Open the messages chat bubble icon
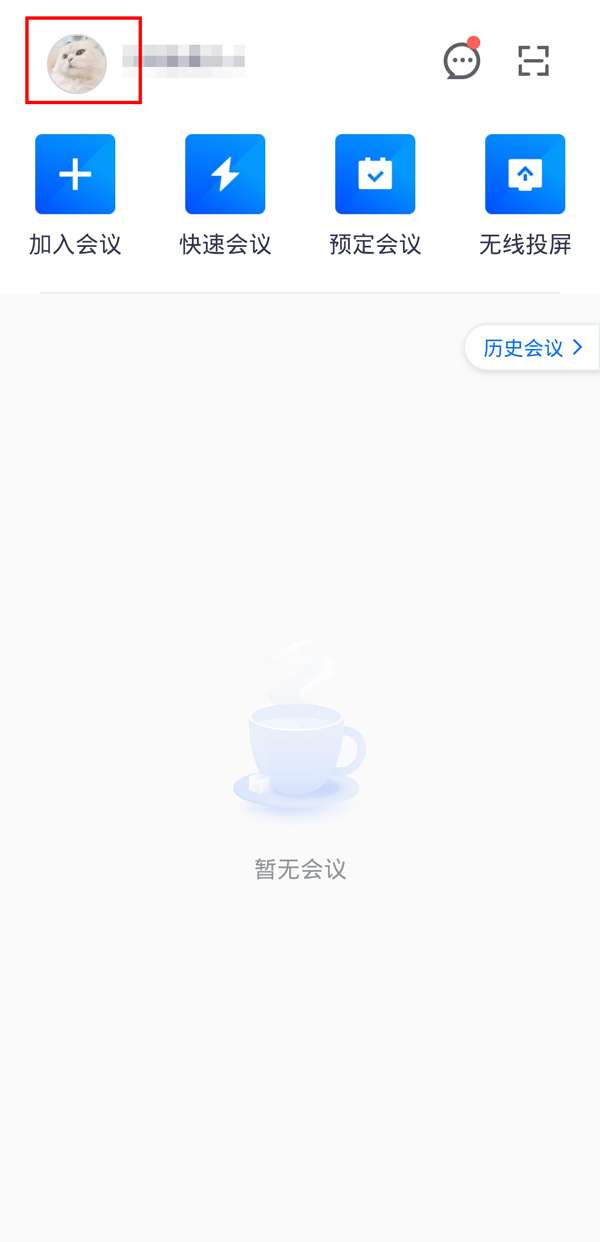Screen dimensions: 600x1242 click(x=461, y=62)
